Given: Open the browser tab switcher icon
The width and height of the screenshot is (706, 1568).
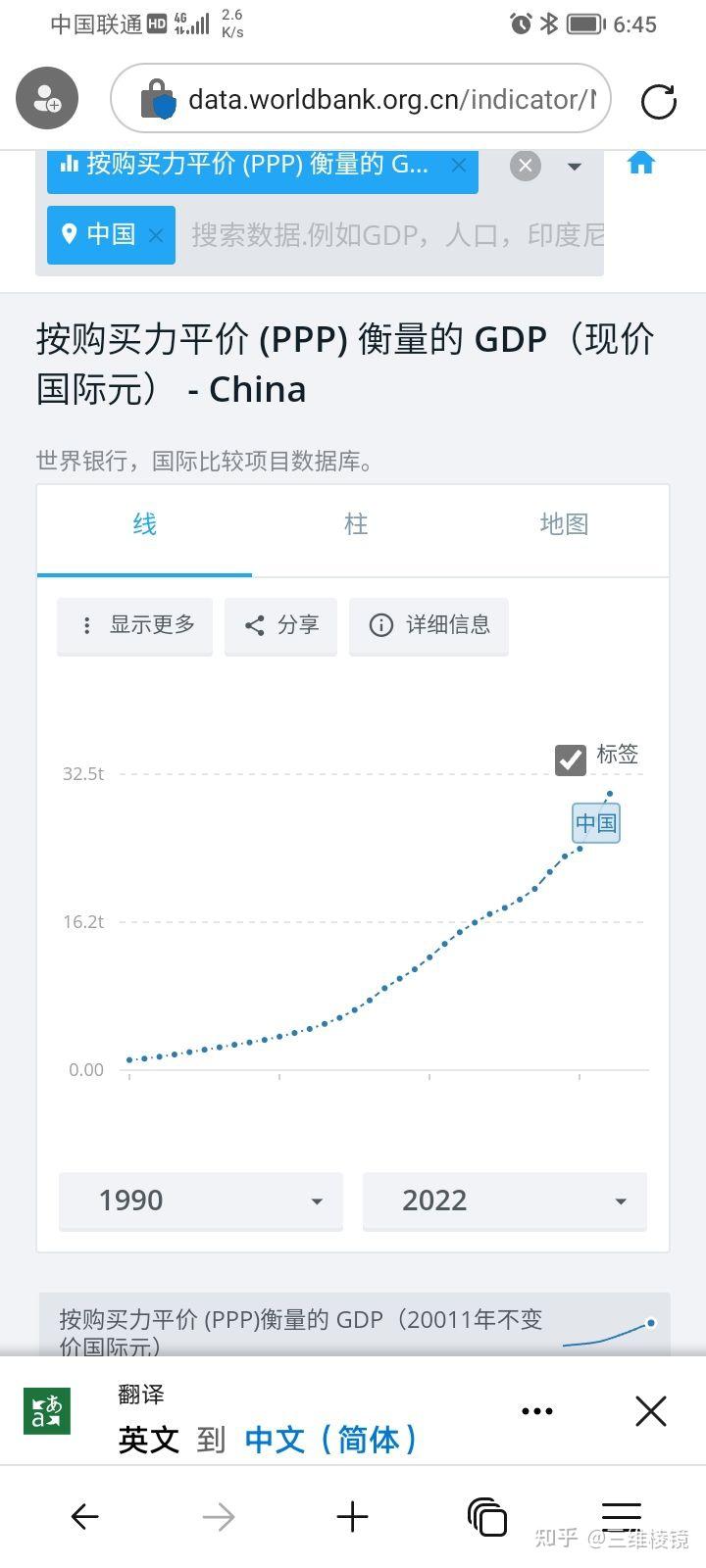Looking at the screenshot, I should coord(486,1516).
